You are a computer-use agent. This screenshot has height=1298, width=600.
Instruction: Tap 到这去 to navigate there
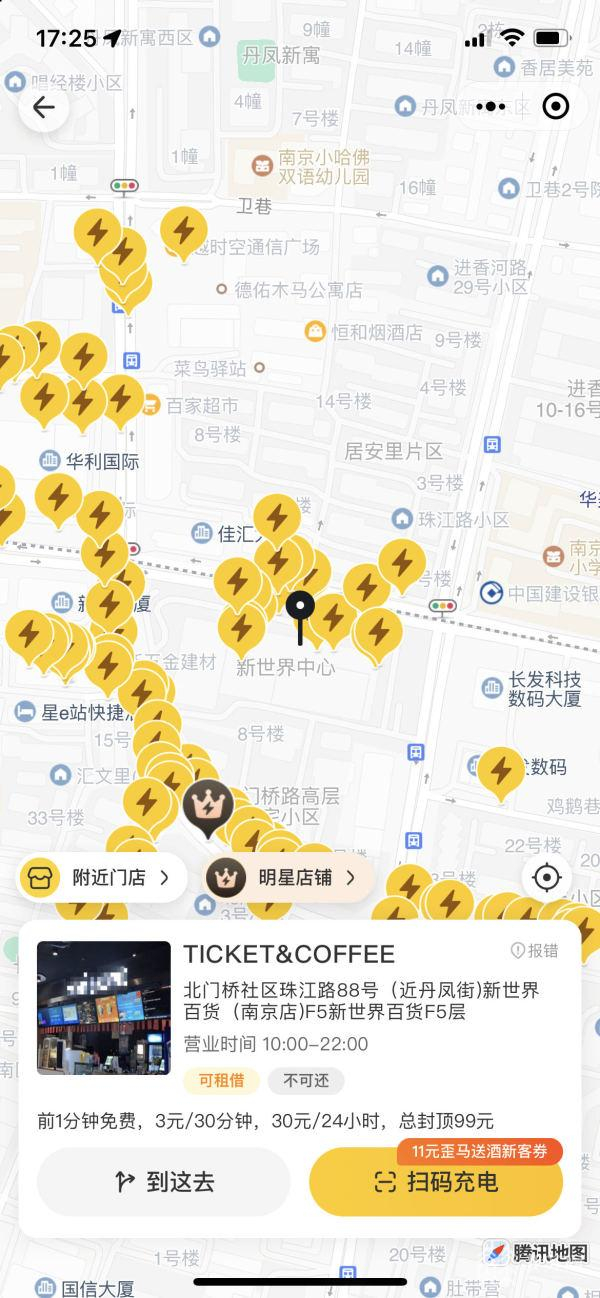[164, 1181]
